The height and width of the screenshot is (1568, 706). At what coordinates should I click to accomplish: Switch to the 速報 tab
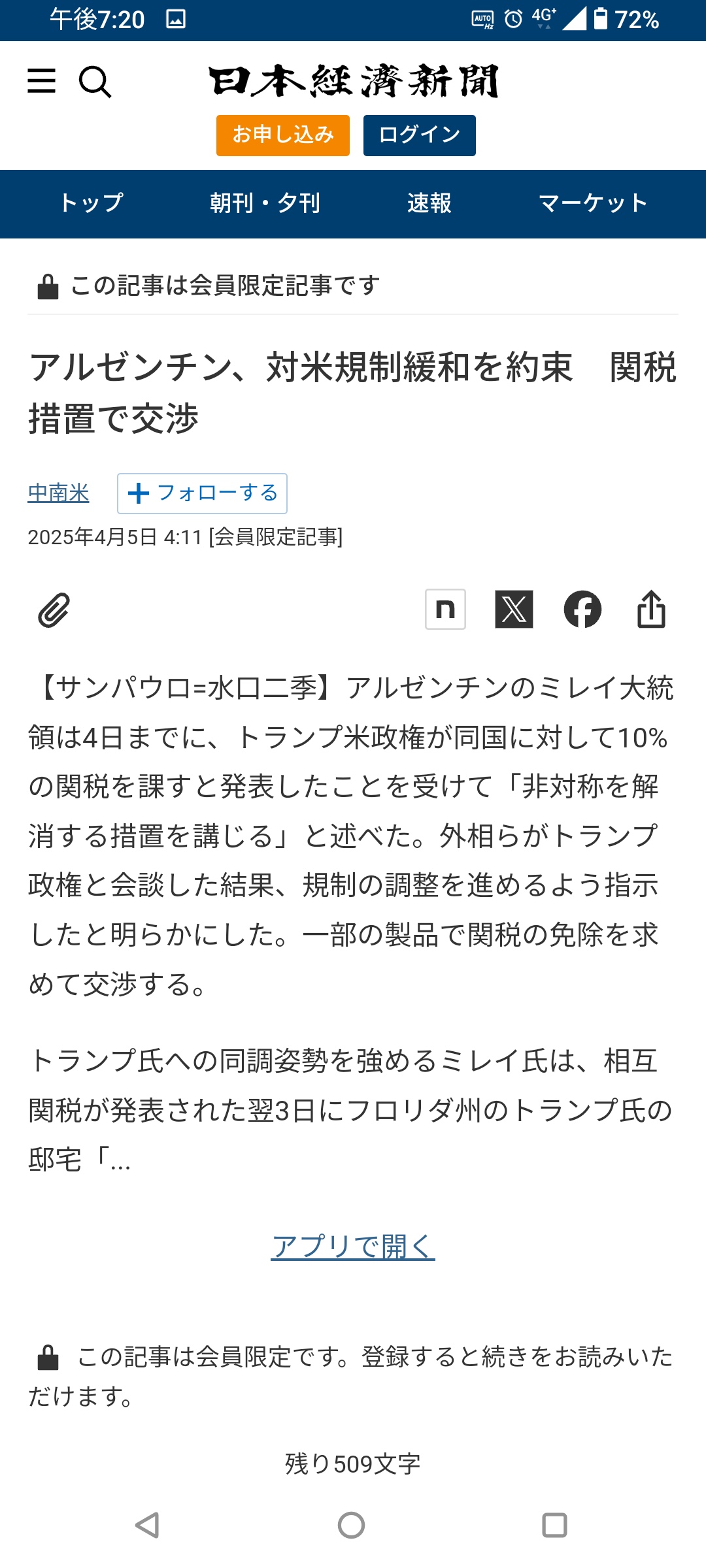(429, 203)
